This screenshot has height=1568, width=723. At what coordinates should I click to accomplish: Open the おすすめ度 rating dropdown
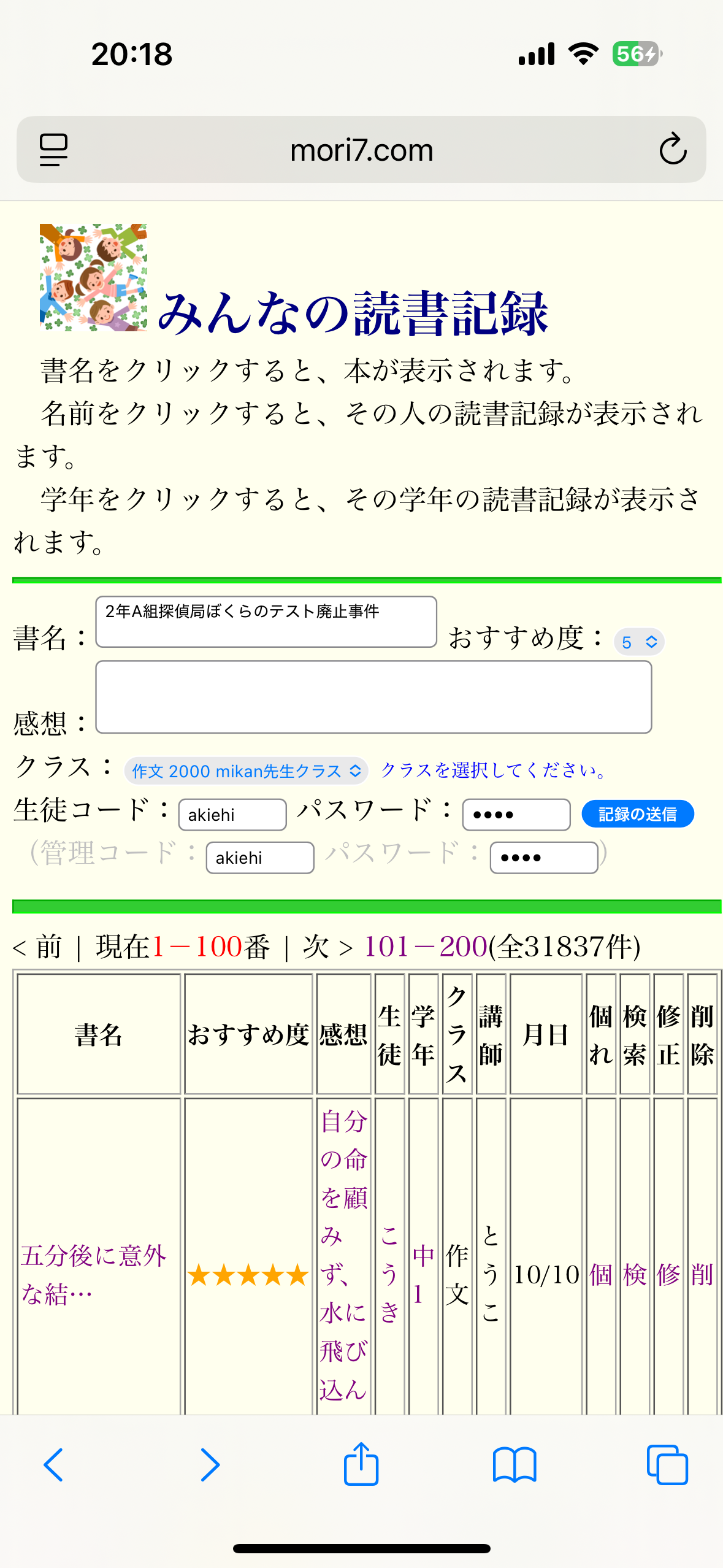point(638,642)
